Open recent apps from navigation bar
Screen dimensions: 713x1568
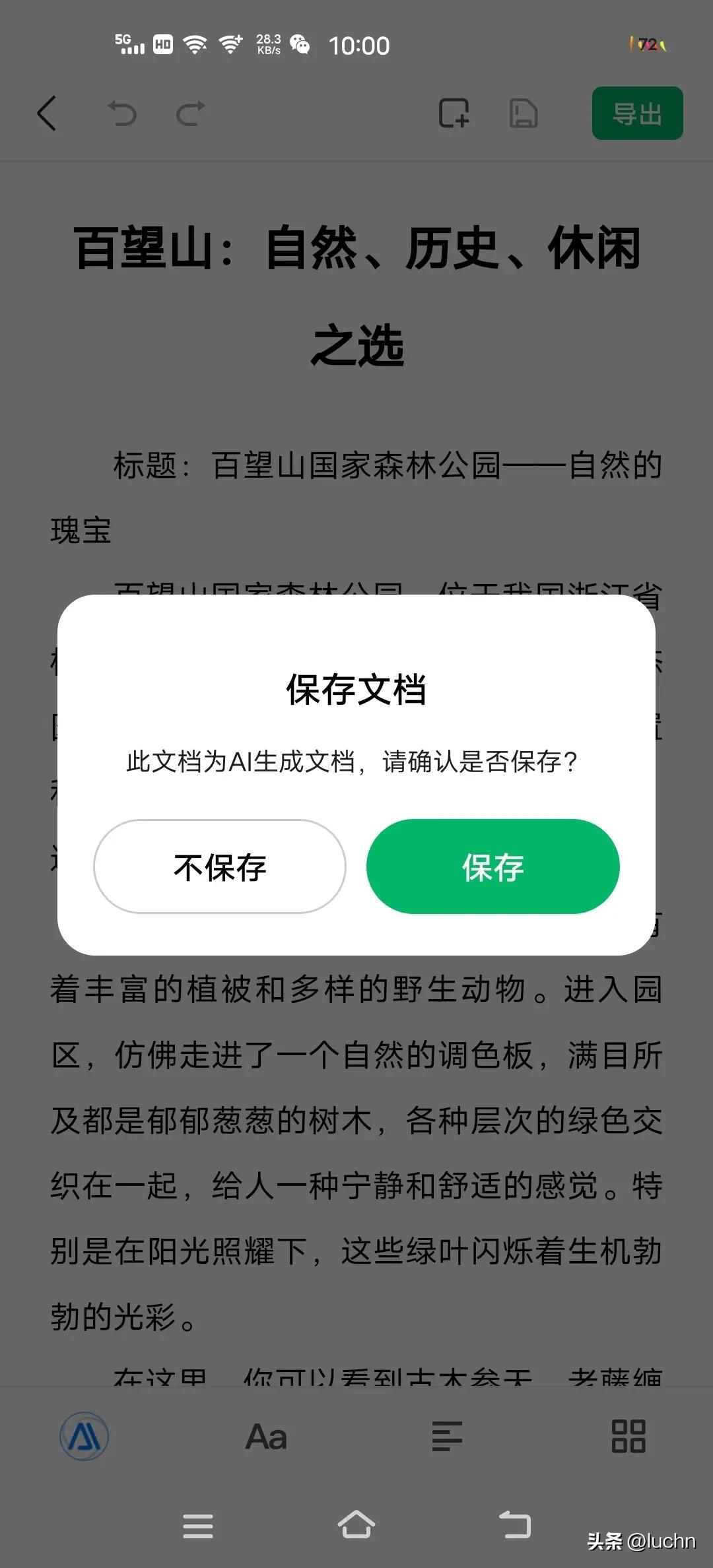pos(198,1526)
